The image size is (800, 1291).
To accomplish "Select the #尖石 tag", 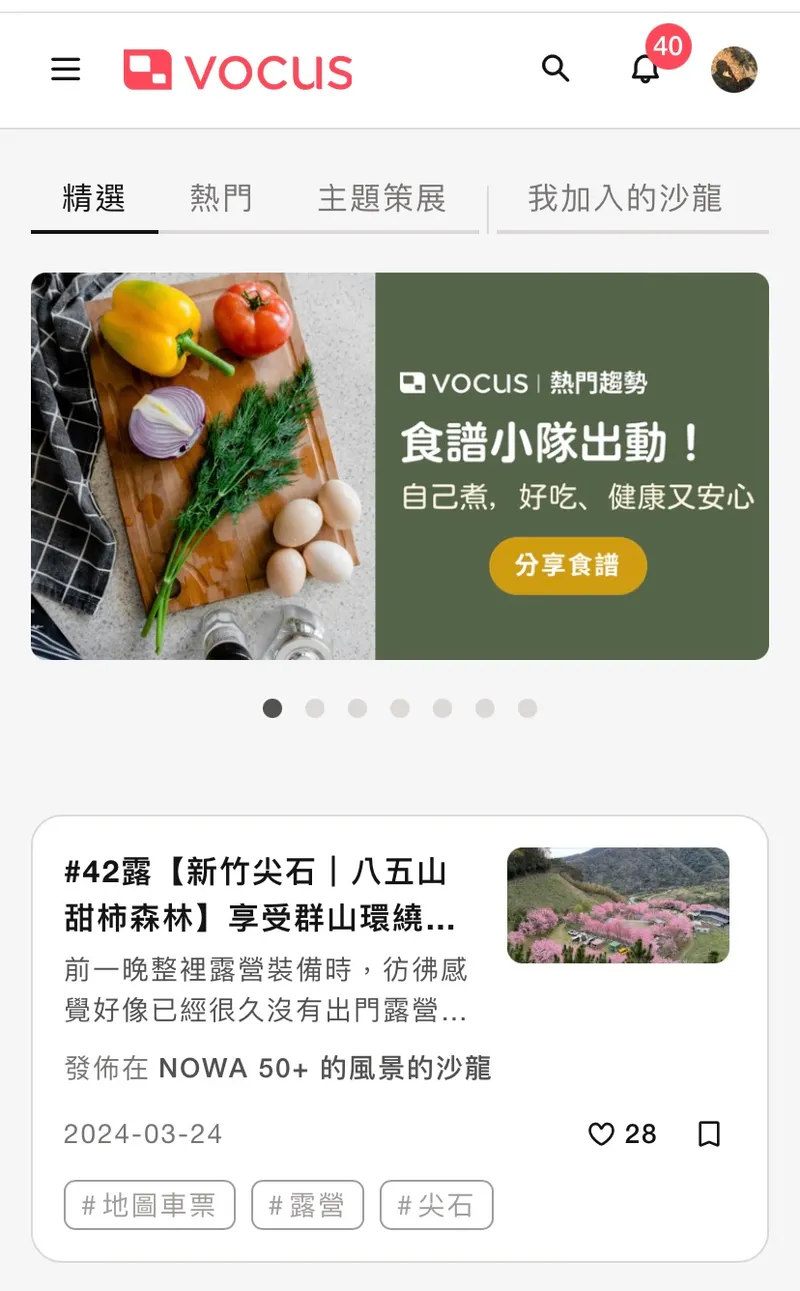I will (x=436, y=1205).
